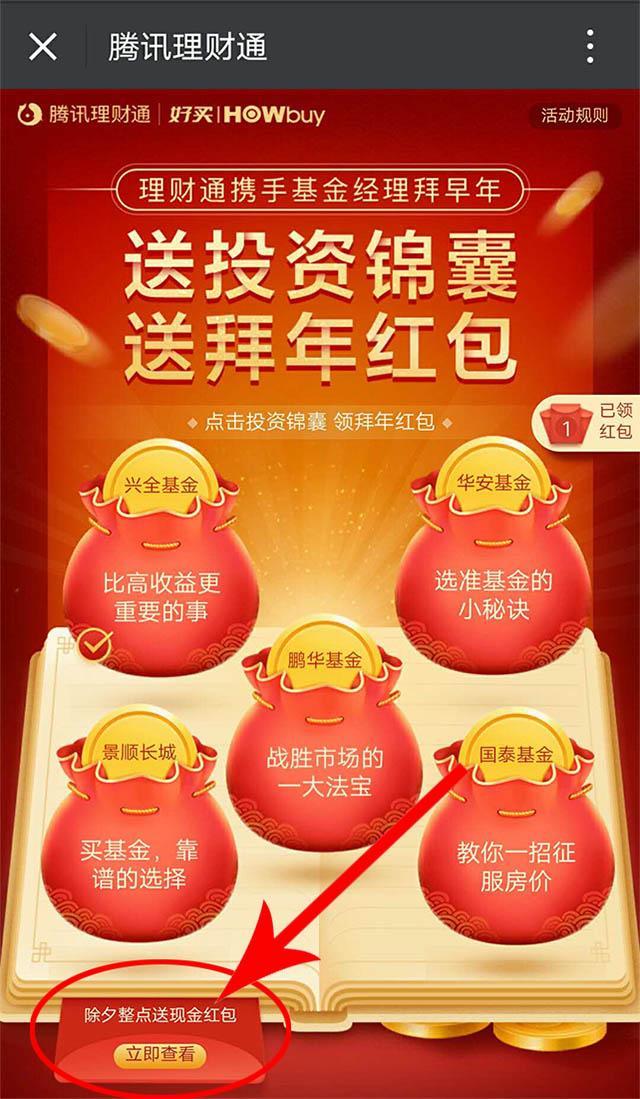640x1099 pixels.
Task: View the 活动规则 activity rules
Action: [x=574, y=116]
